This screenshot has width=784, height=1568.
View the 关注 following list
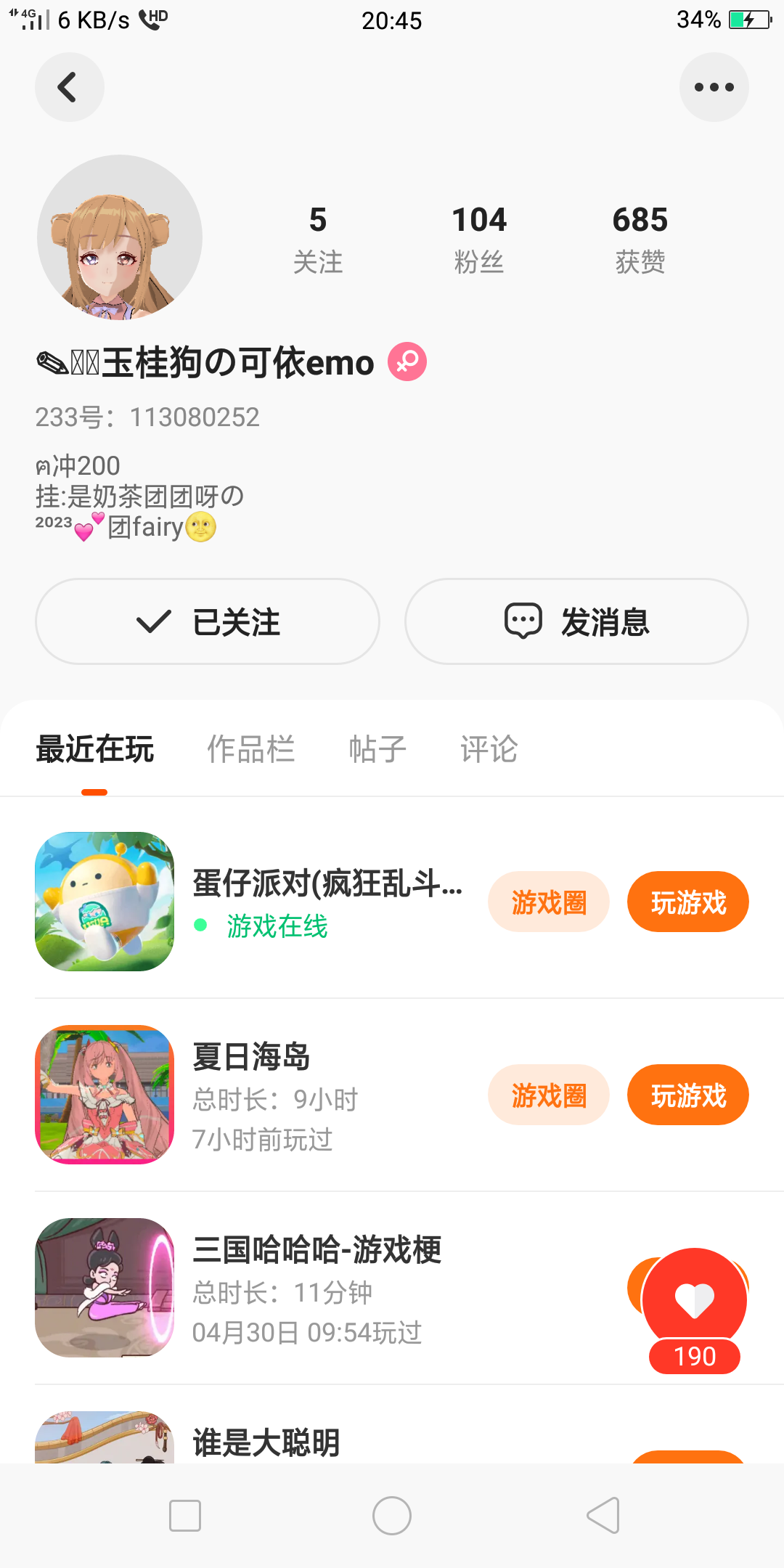[x=318, y=239]
